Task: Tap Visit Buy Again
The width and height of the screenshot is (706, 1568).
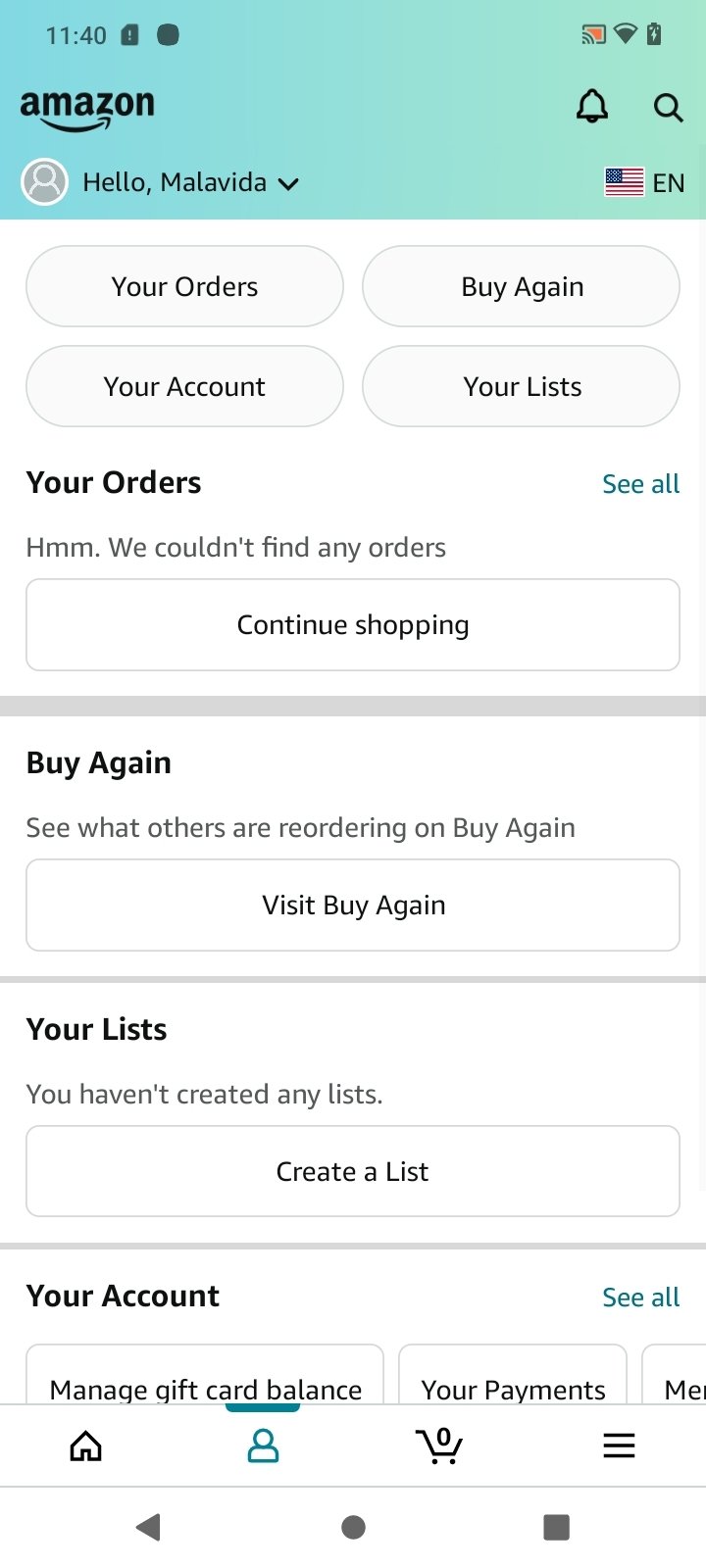Action: [353, 906]
